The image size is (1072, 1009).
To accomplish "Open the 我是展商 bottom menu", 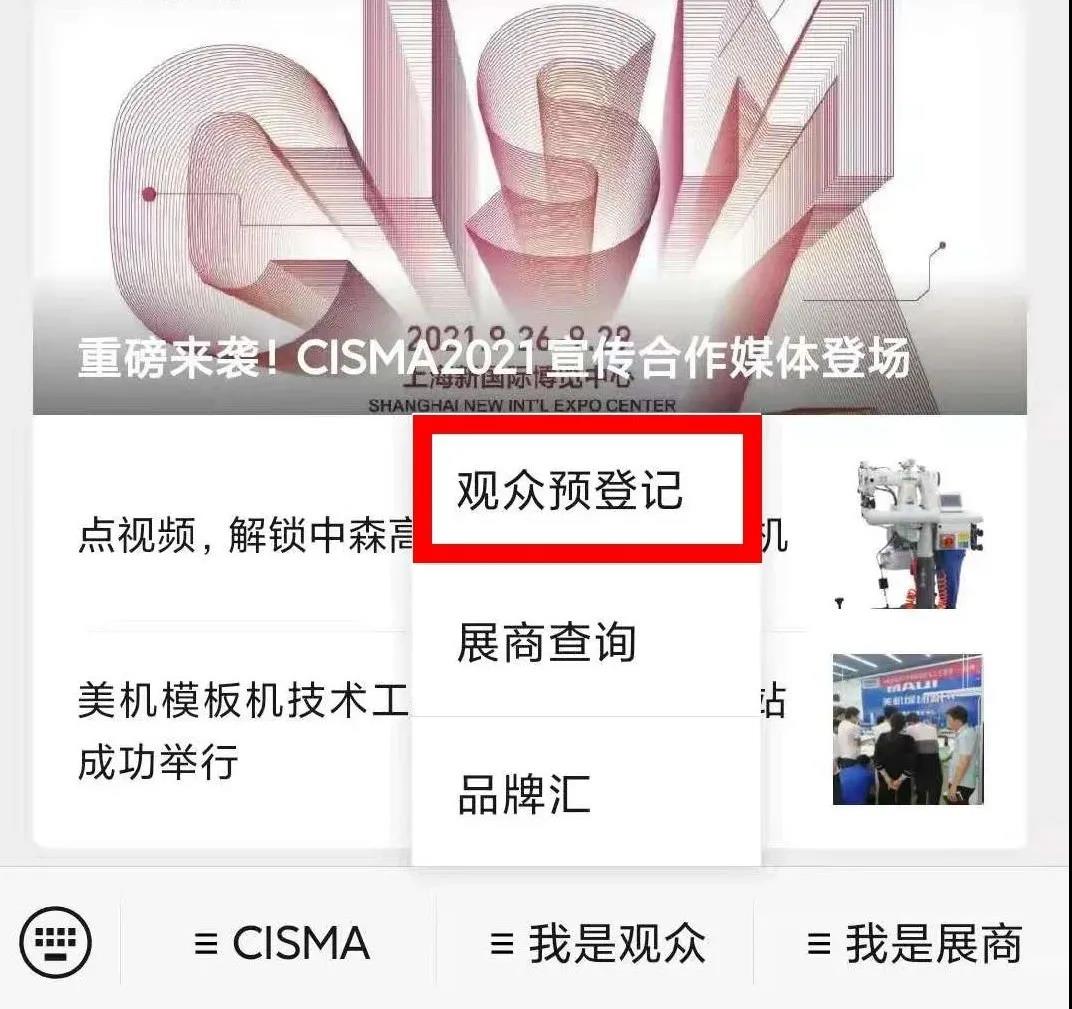I will [x=914, y=943].
